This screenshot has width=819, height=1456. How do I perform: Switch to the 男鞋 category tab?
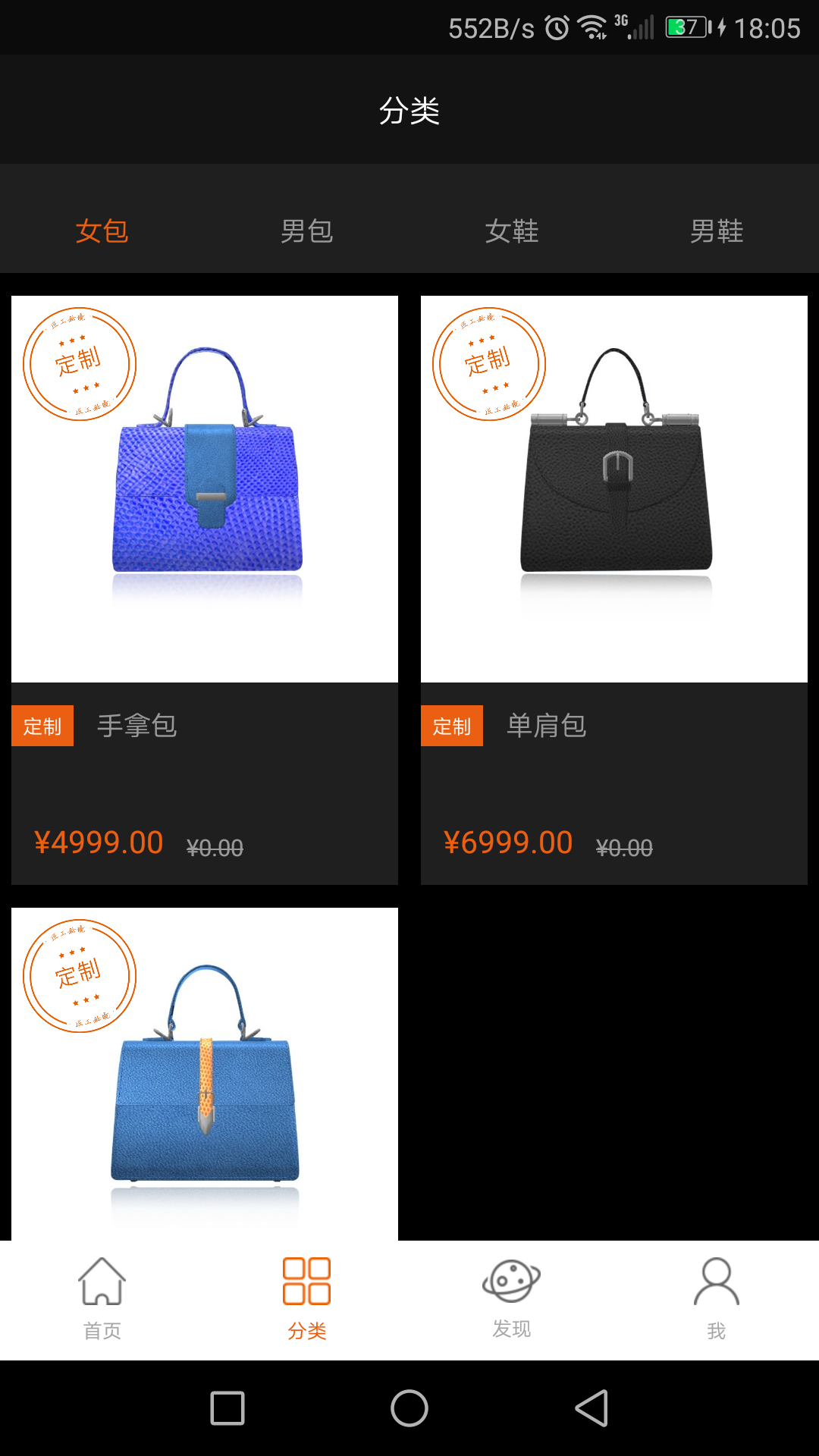pyautogui.click(x=717, y=231)
